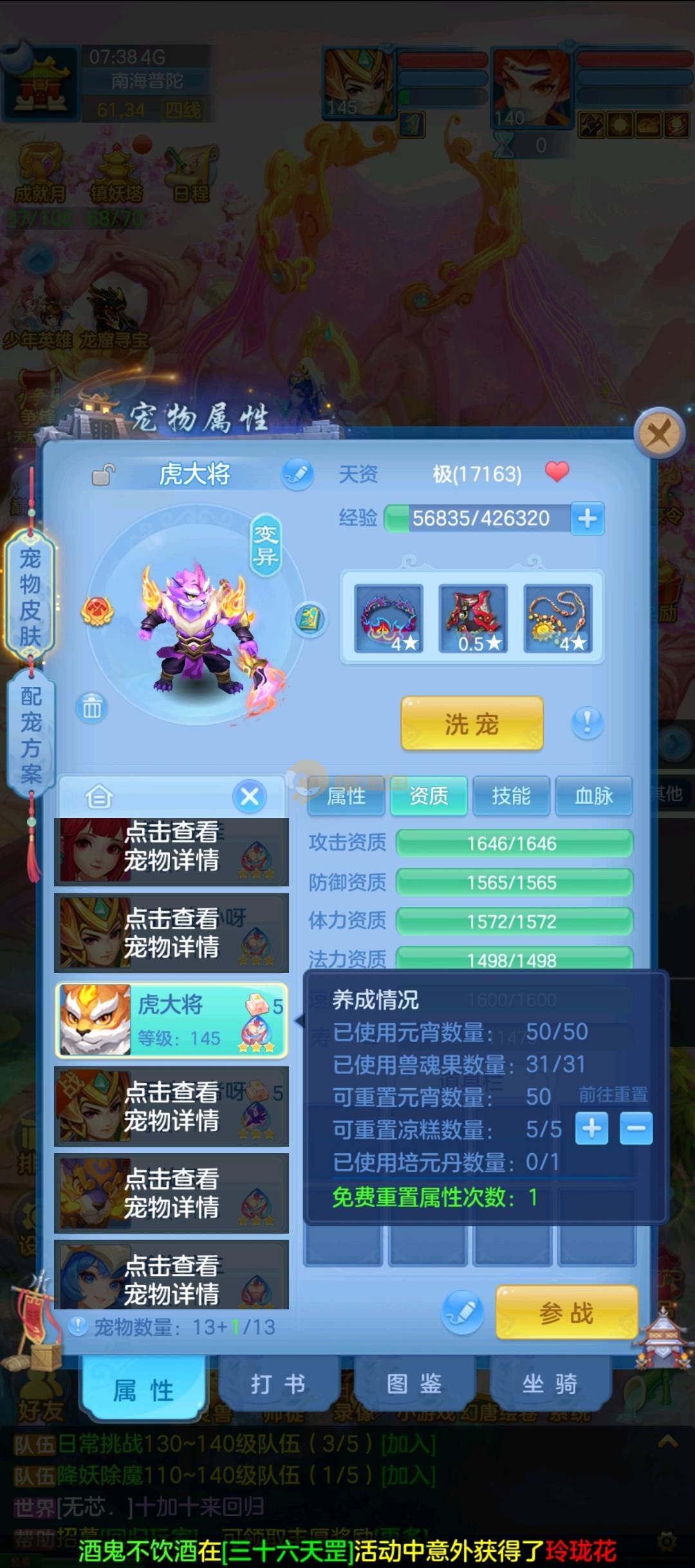The height and width of the screenshot is (1568, 695).
Task: Open the 坐骑 bottom tab
Action: click(x=550, y=1384)
